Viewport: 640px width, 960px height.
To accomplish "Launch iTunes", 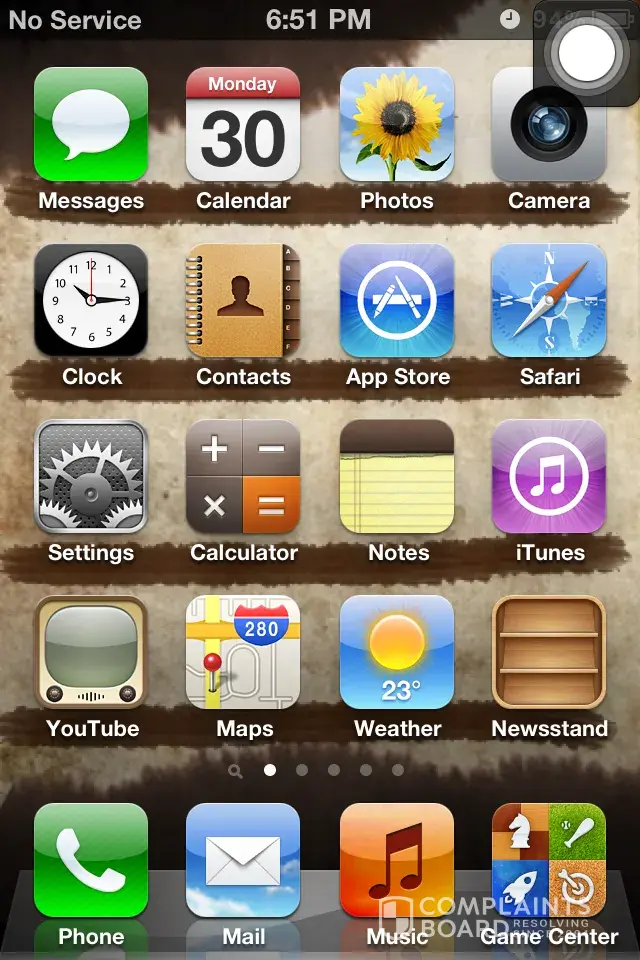I will pos(549,476).
